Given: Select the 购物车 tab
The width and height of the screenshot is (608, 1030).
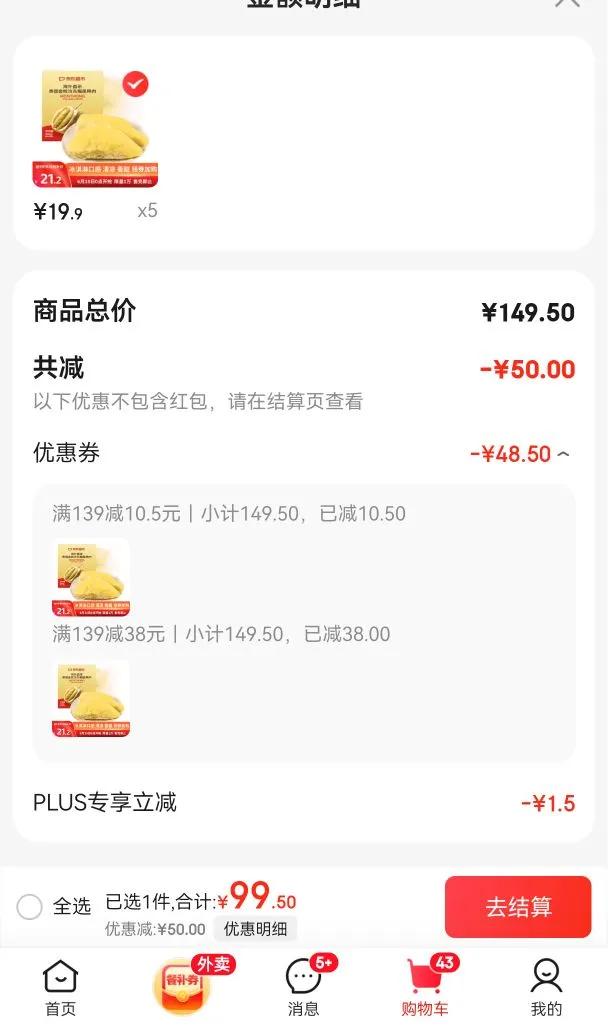Looking at the screenshot, I should click(x=425, y=986).
